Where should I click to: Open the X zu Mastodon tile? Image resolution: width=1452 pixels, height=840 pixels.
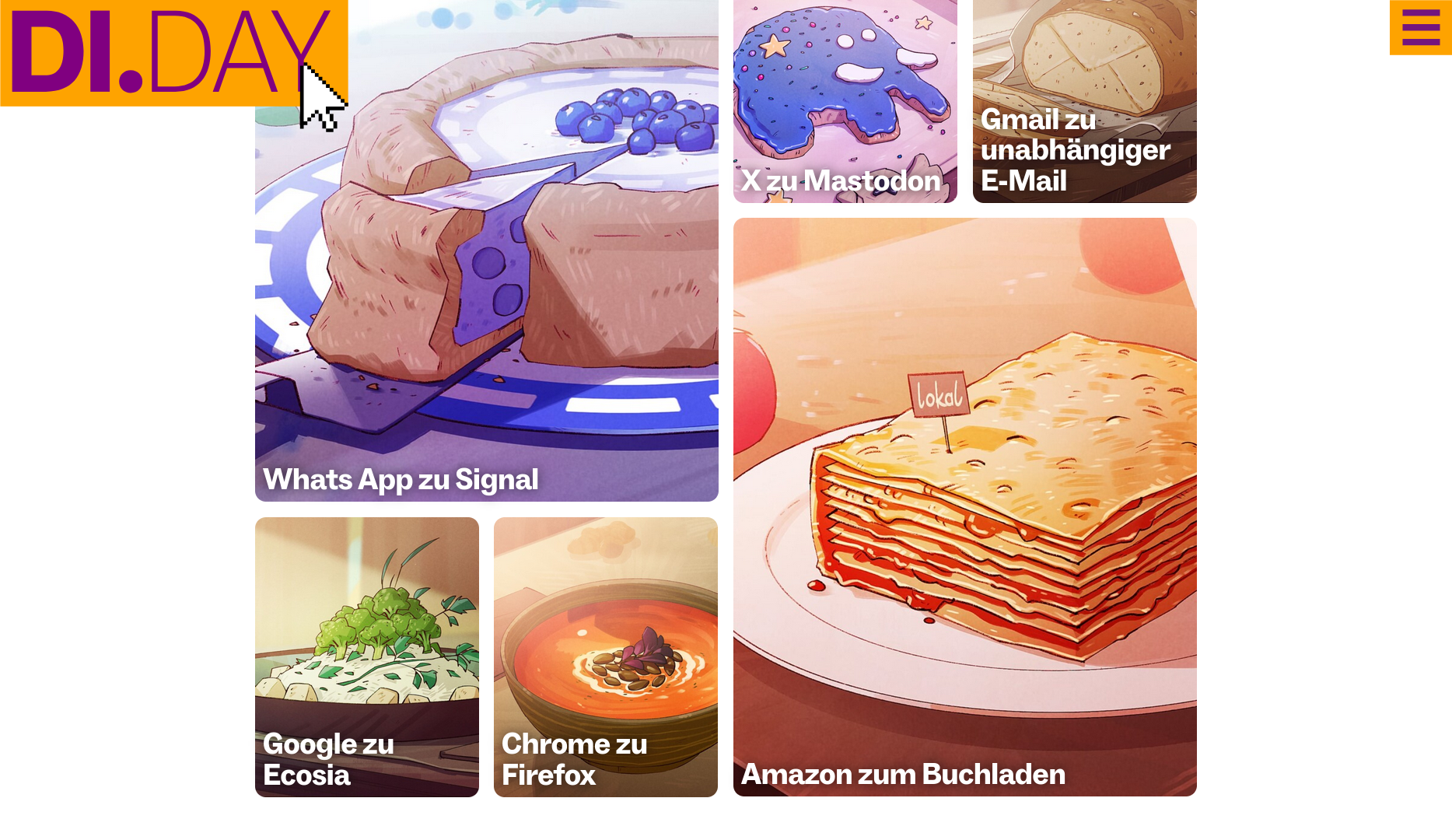[x=845, y=101]
